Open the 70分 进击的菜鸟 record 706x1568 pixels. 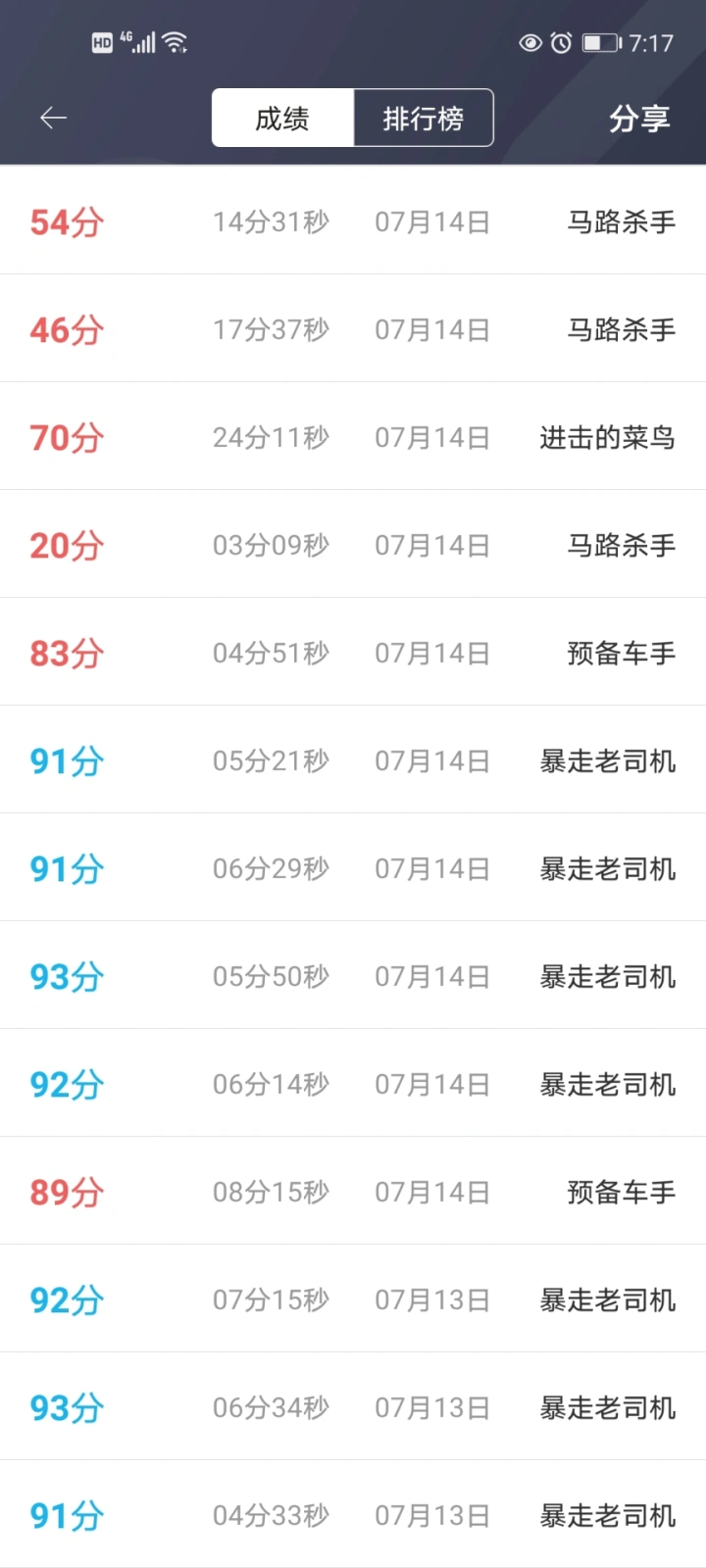pos(353,437)
